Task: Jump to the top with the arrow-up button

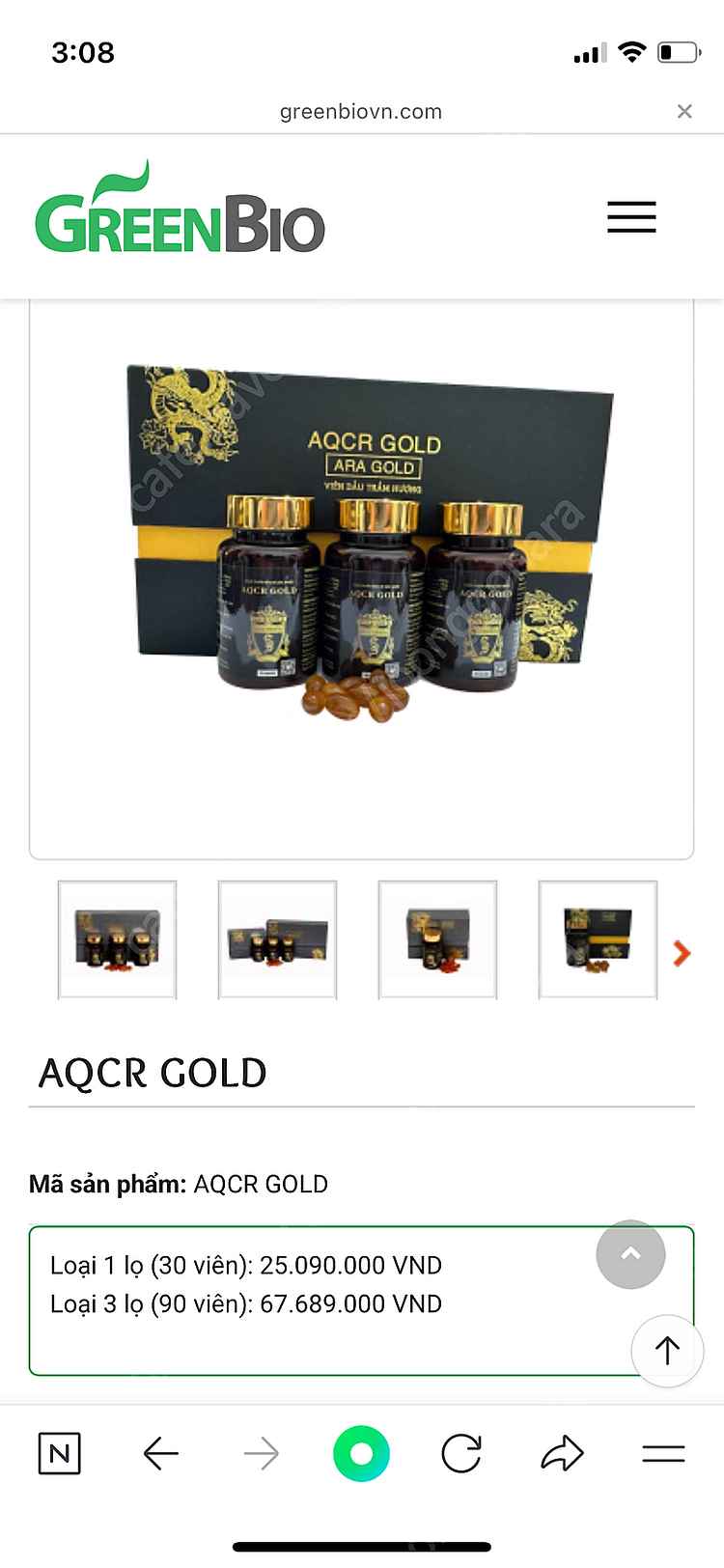Action: tap(667, 1351)
